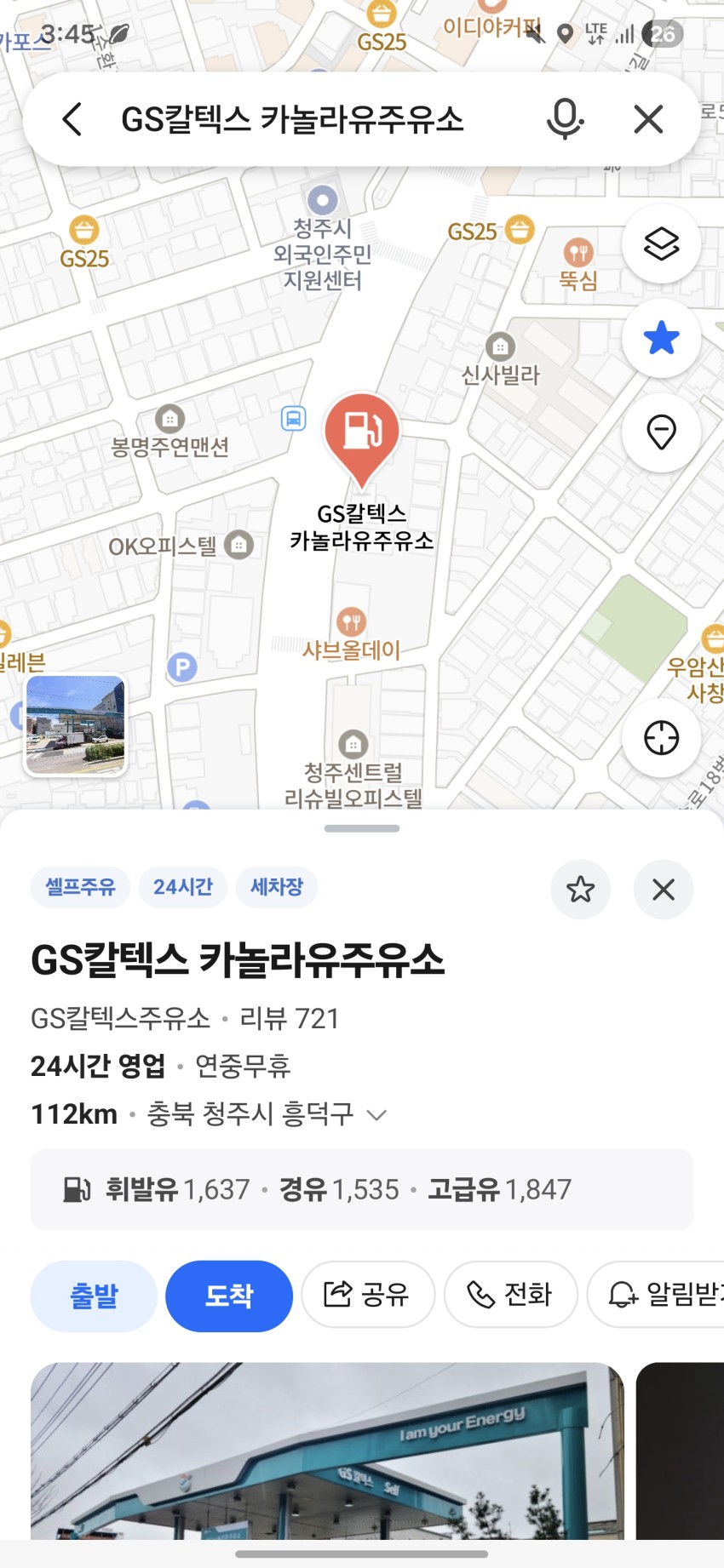Set this gas station as 도착
The width and height of the screenshot is (724, 1568).
(228, 1296)
